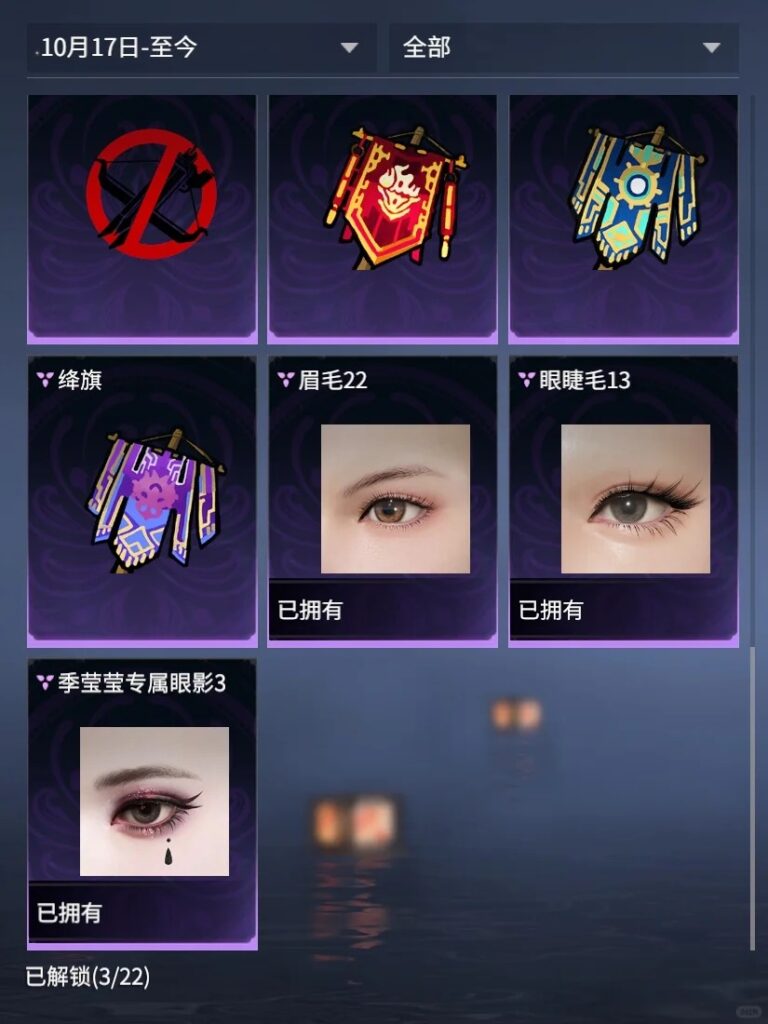
Task: Open the 10月17日-至今 date dropdown
Action: (x=201, y=48)
